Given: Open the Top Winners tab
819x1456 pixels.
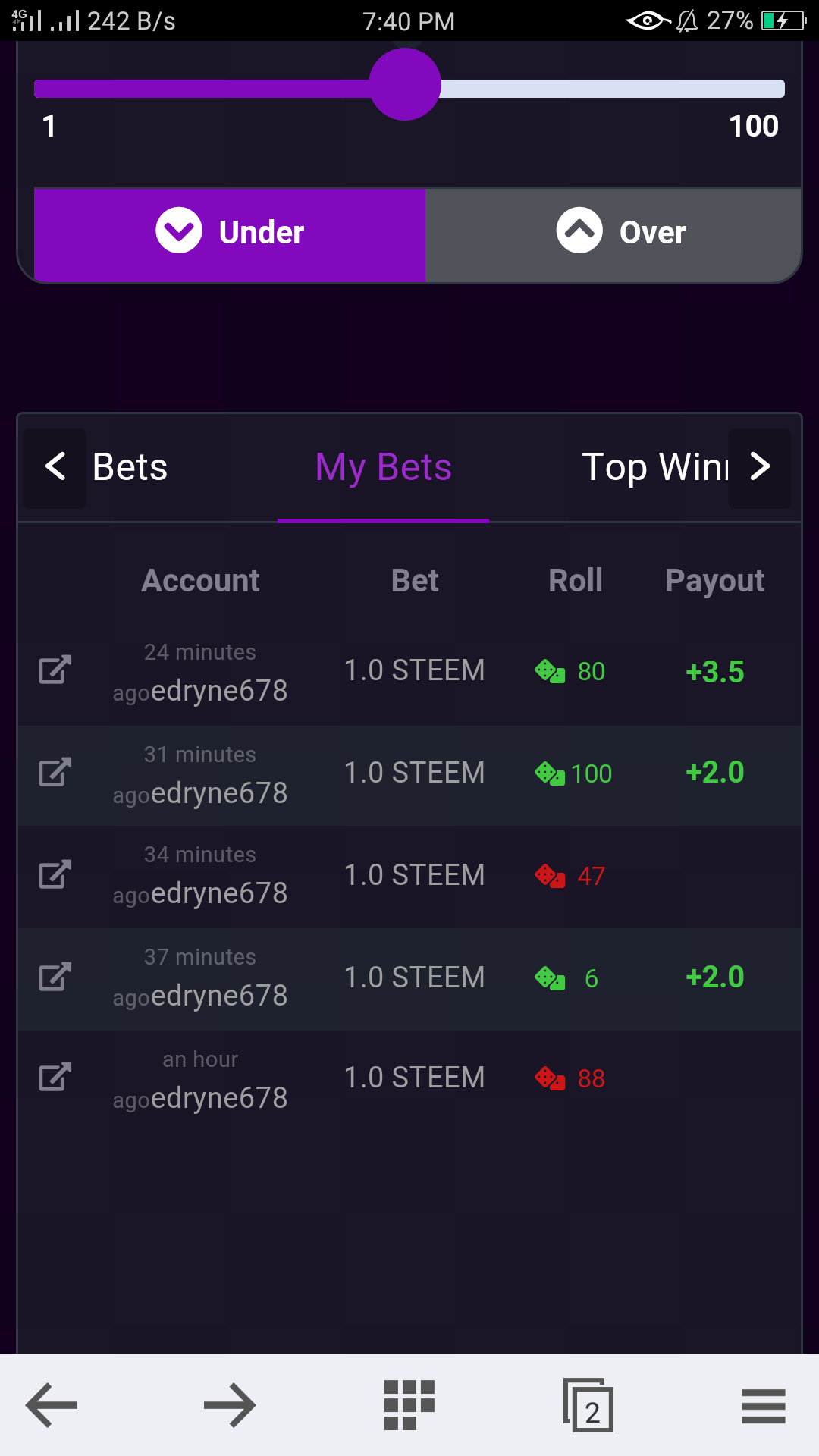Looking at the screenshot, I should [x=654, y=467].
